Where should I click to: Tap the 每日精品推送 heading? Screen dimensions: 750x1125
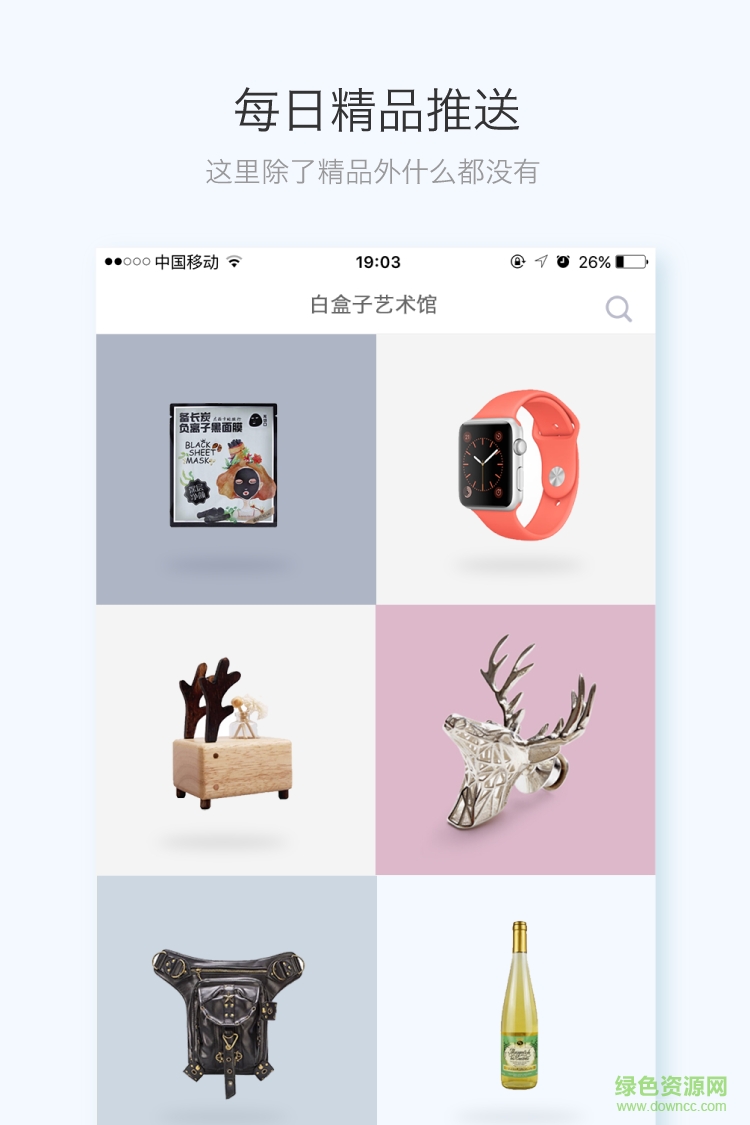click(375, 112)
